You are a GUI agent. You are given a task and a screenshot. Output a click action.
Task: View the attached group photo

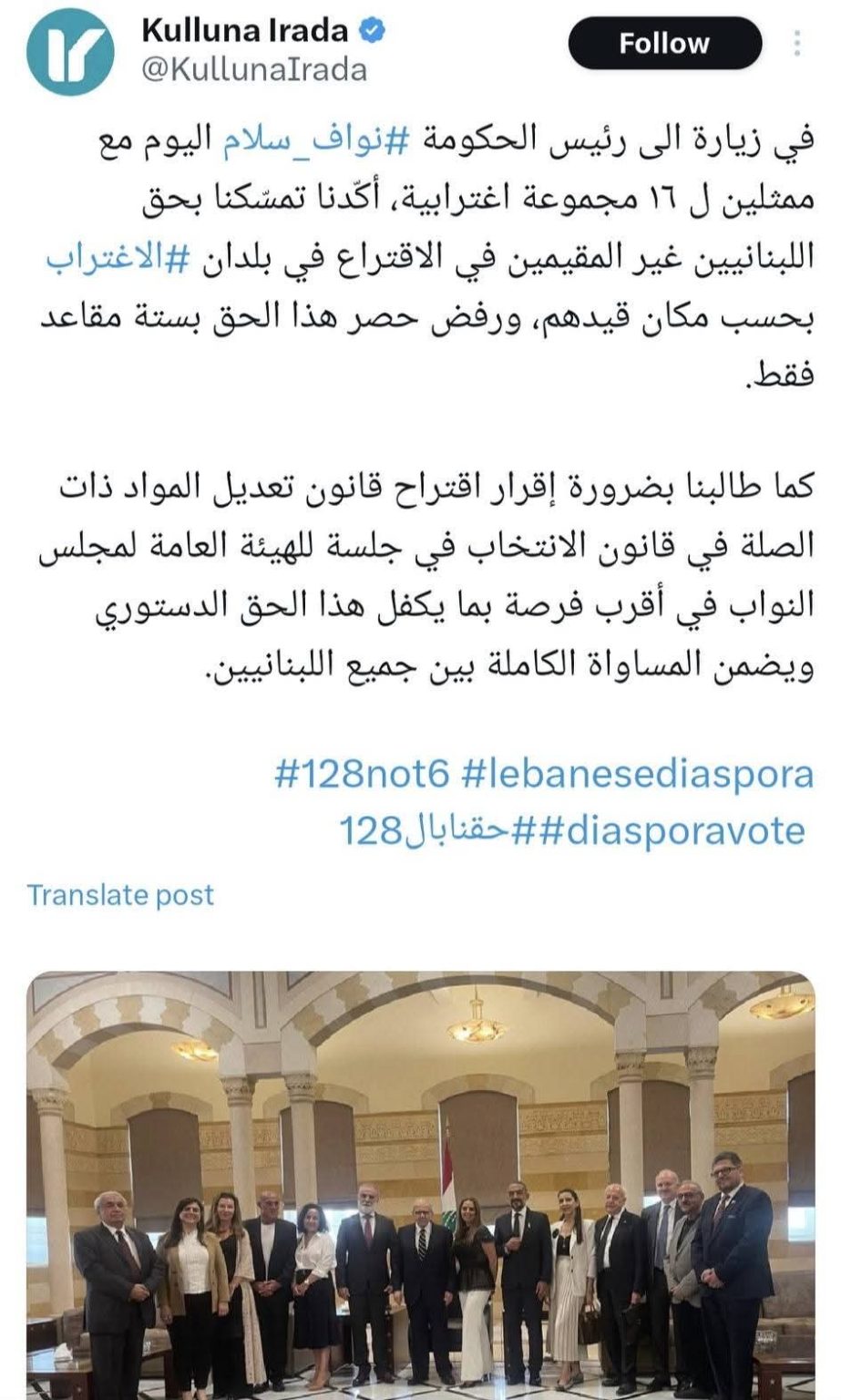(420, 1185)
